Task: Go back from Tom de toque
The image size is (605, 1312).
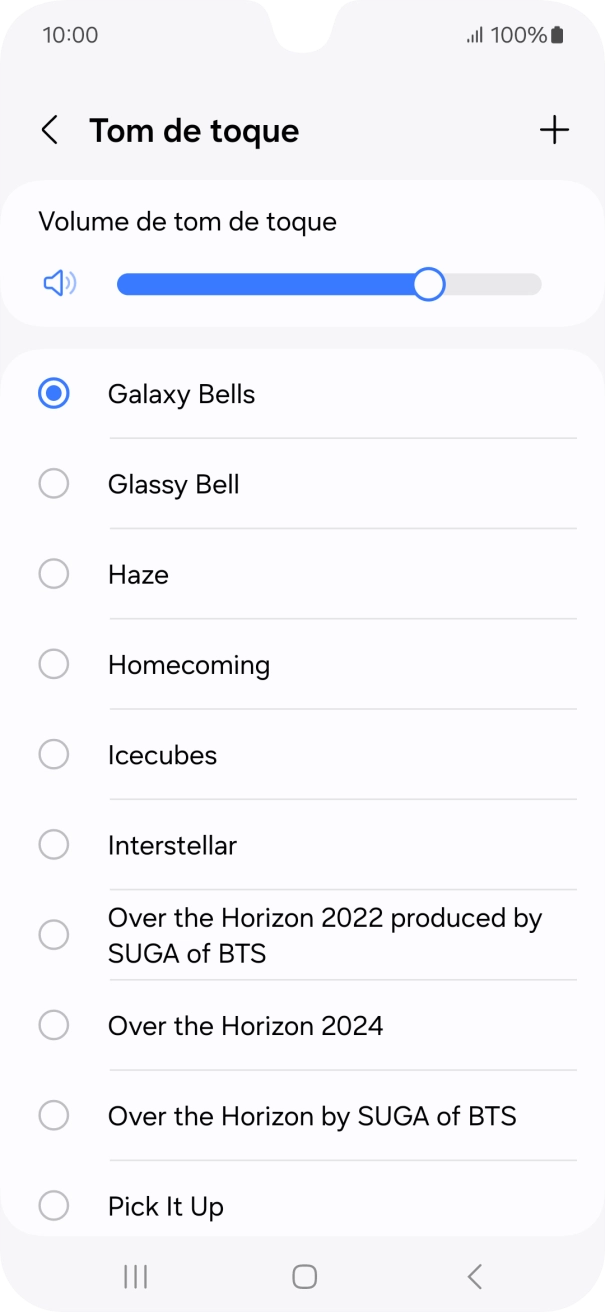Action: coord(49,130)
